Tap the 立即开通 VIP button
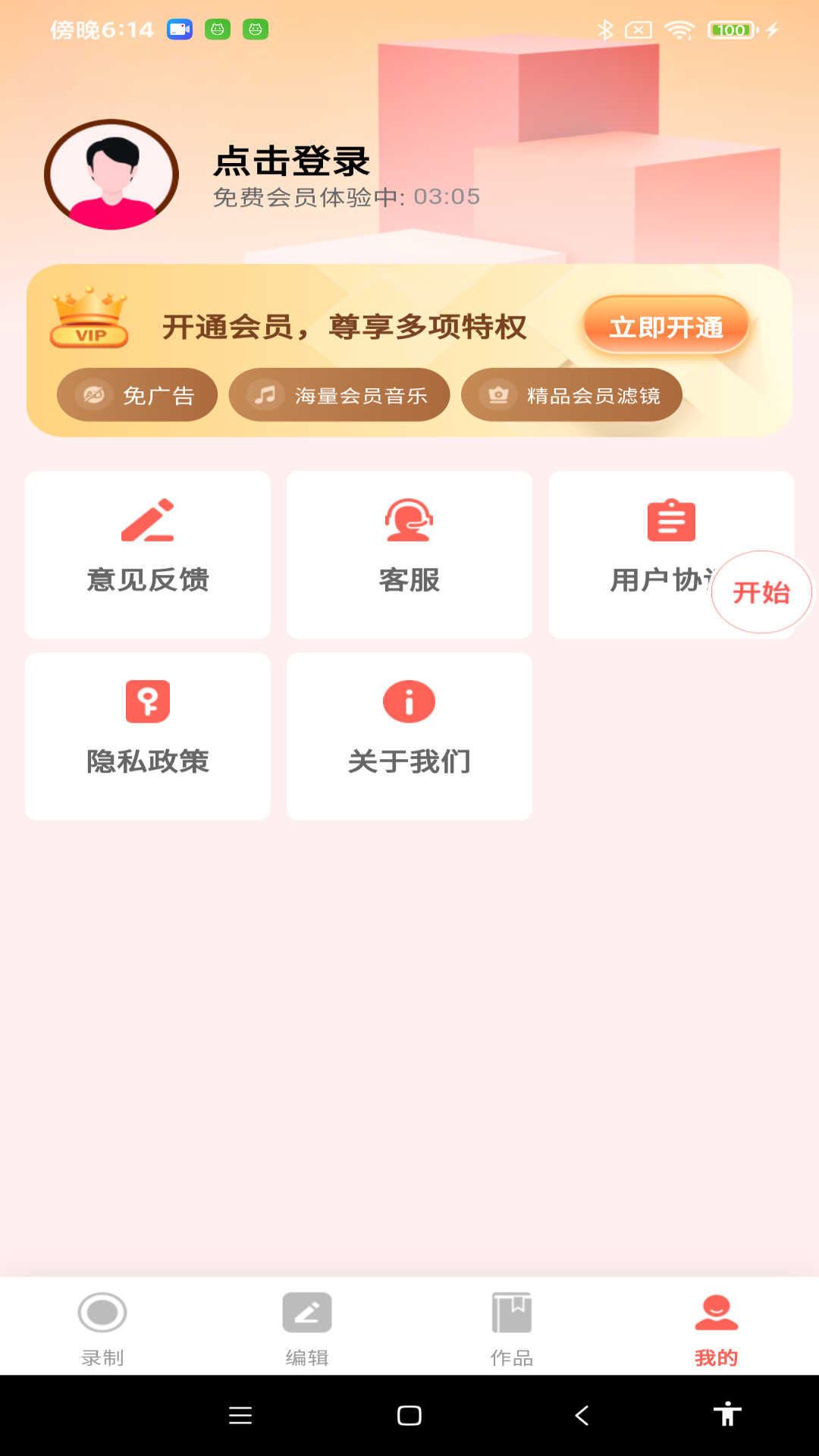This screenshot has height=1456, width=819. point(666,327)
